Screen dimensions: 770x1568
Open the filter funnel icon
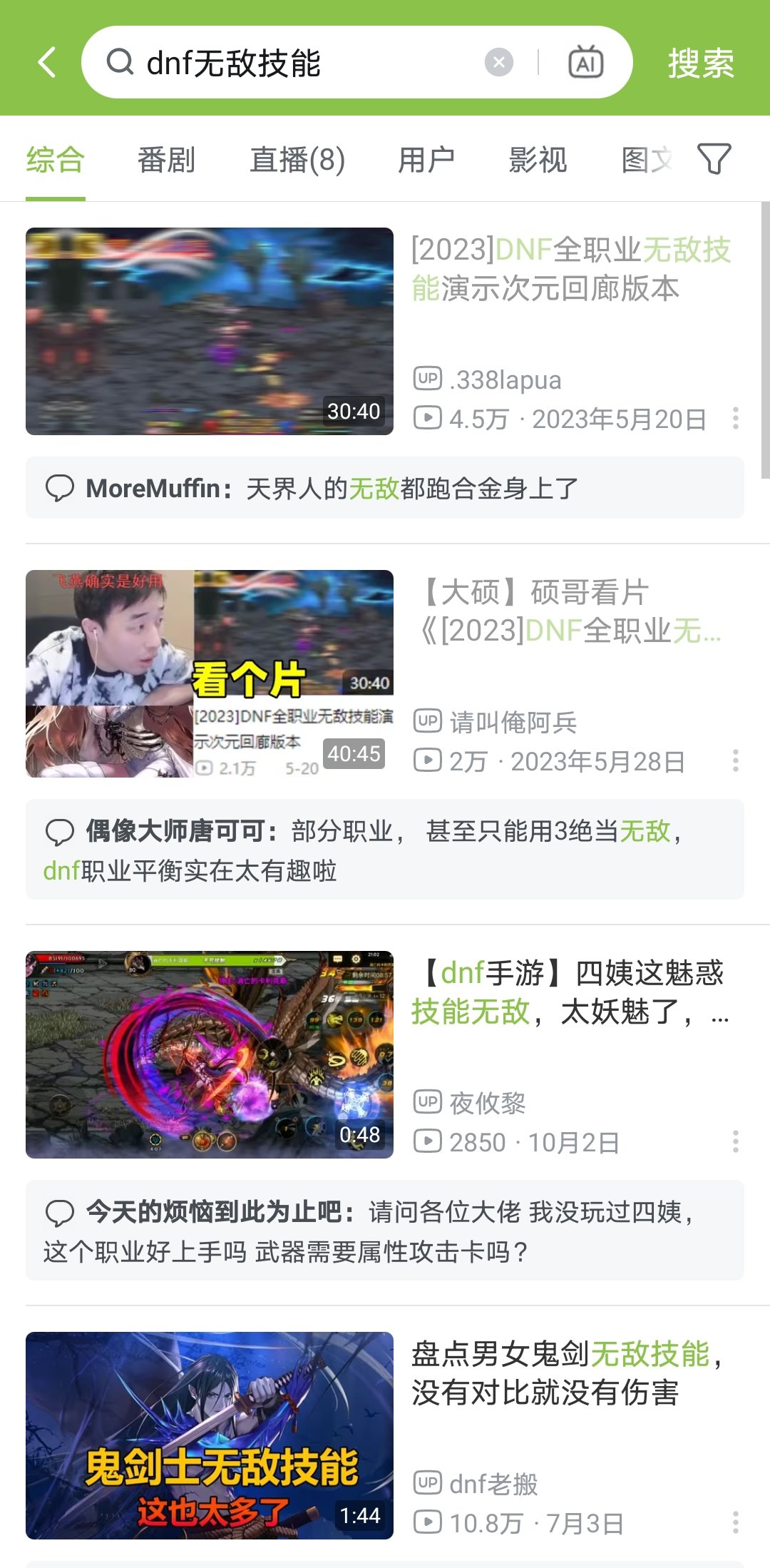pos(714,158)
